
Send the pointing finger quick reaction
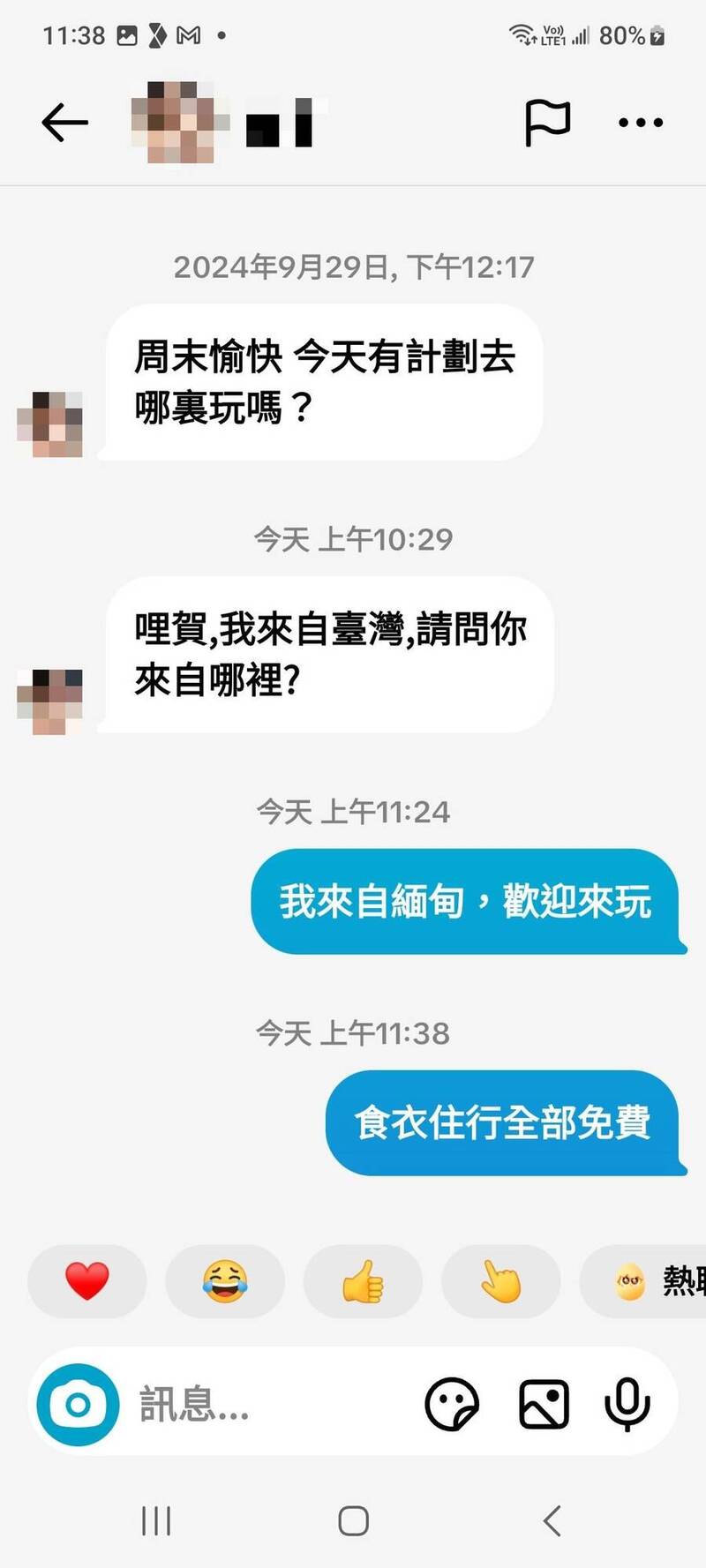tap(499, 1282)
